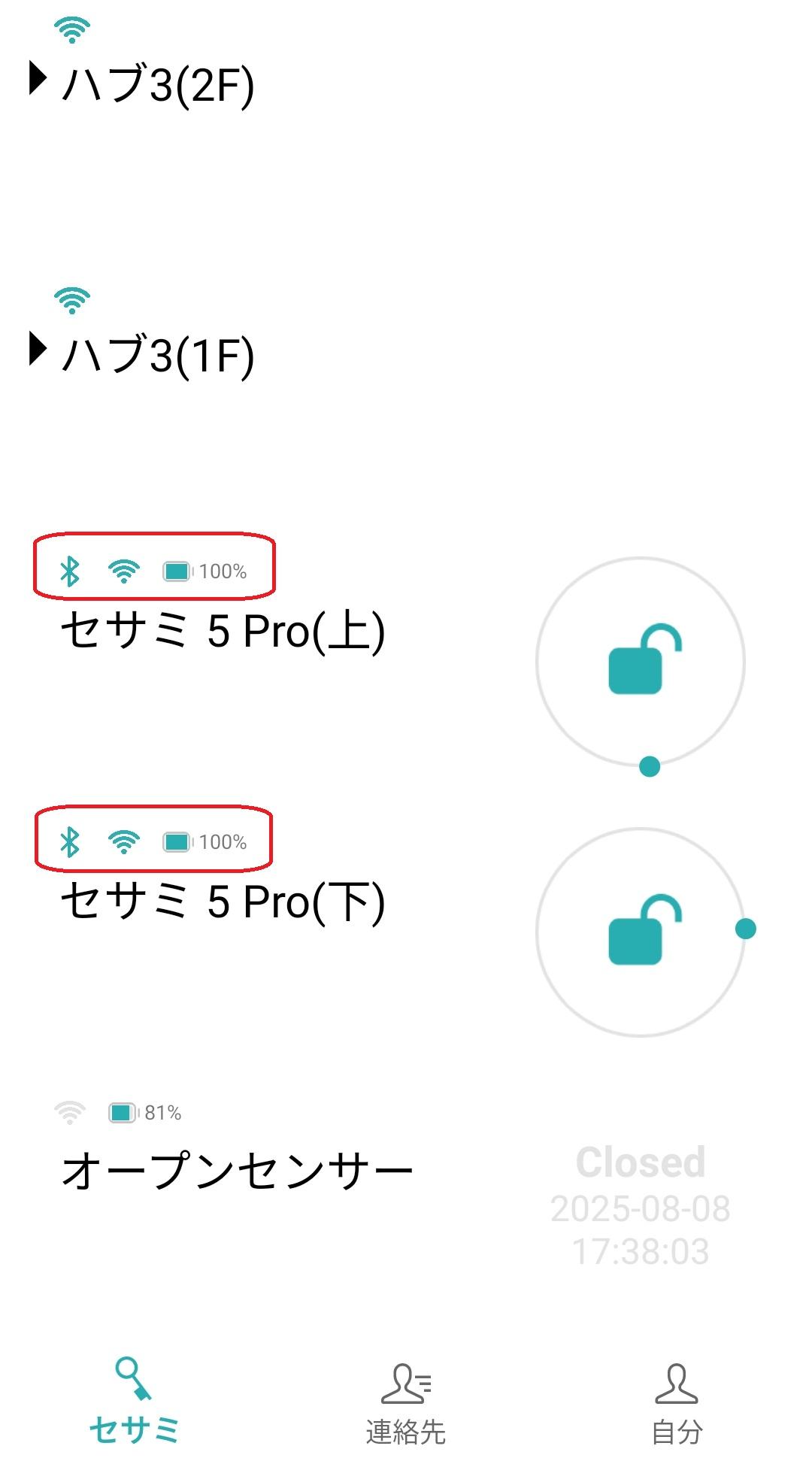
Task: Toggle the lock for セサミ 5 Pro(下)
Action: (x=640, y=932)
